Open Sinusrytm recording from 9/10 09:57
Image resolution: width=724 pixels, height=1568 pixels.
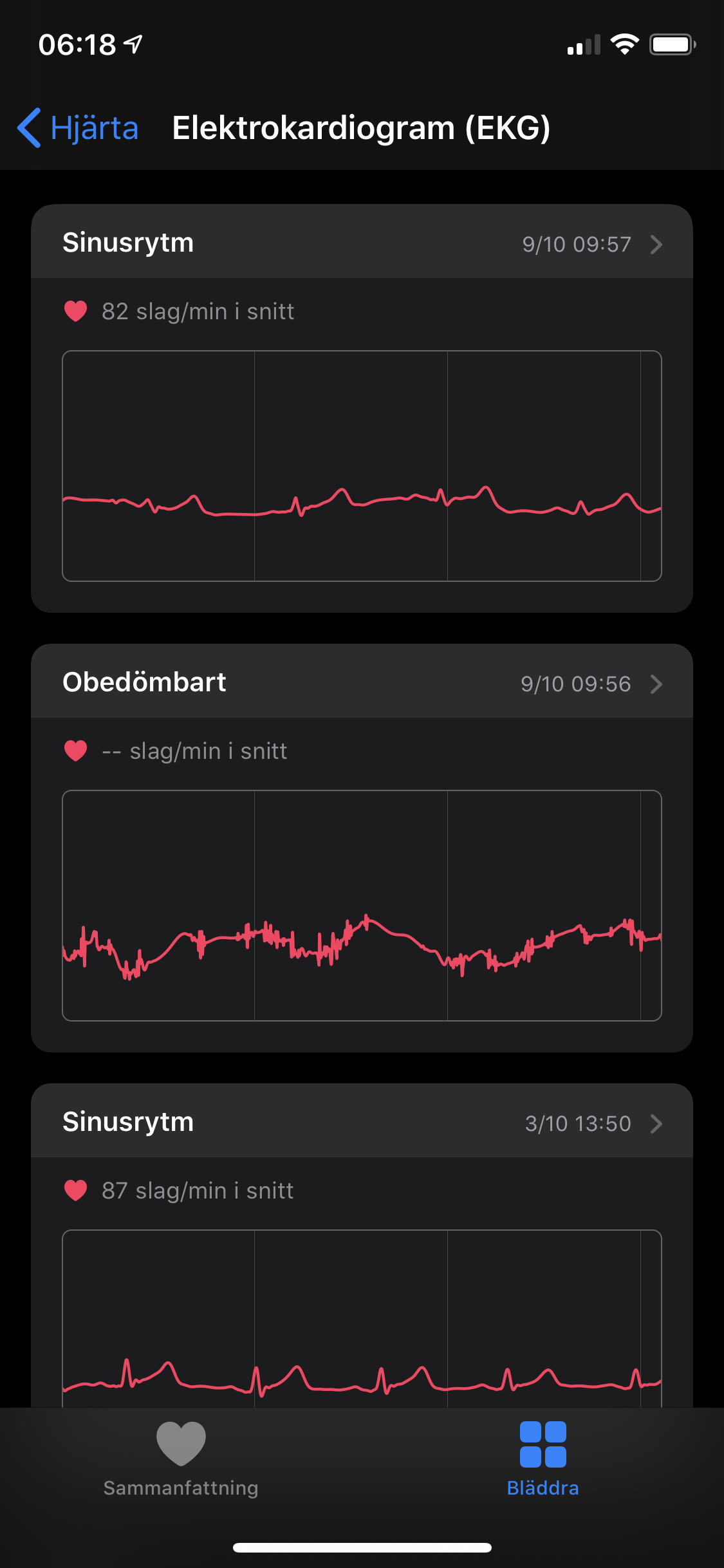pyautogui.click(x=362, y=243)
